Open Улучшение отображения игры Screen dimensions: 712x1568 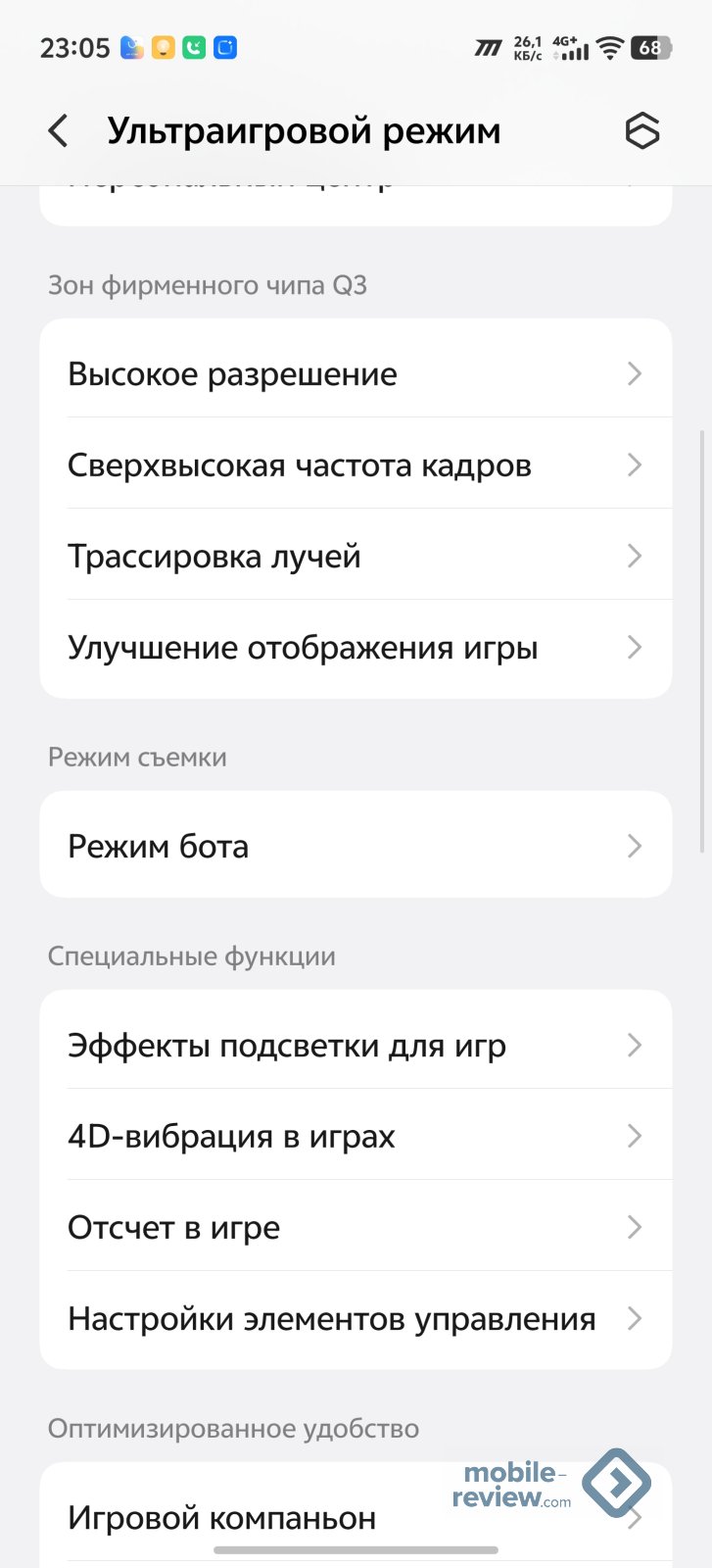tap(356, 647)
